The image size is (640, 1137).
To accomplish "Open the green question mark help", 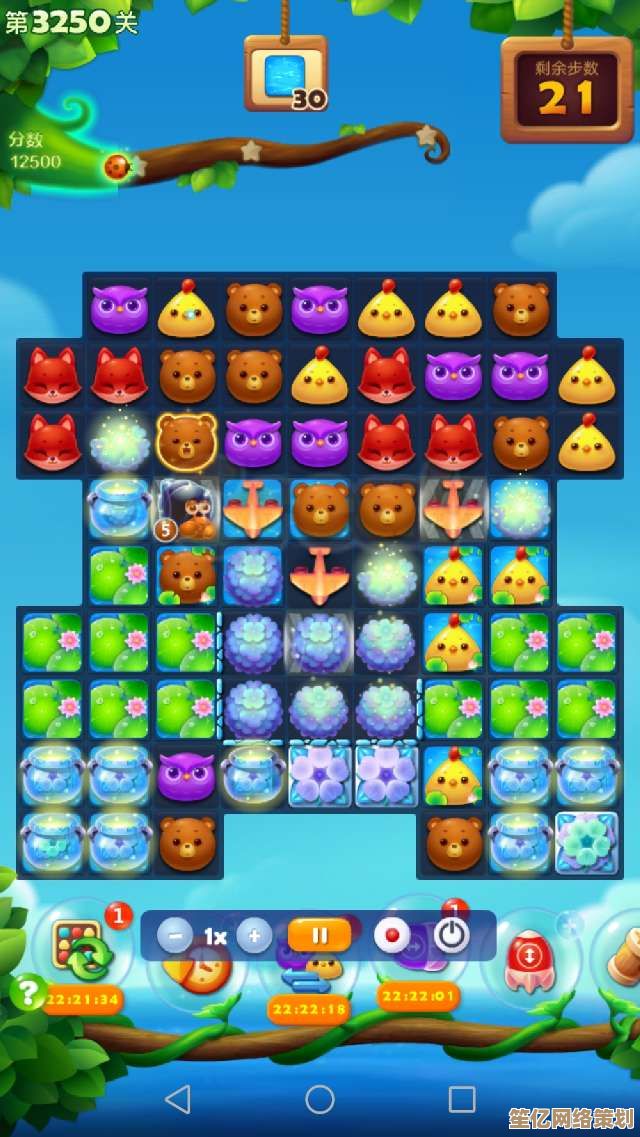I will point(27,991).
